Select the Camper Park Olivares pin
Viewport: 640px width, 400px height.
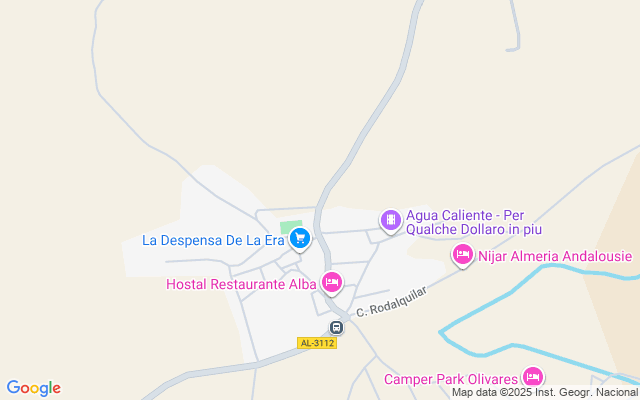click(533, 377)
